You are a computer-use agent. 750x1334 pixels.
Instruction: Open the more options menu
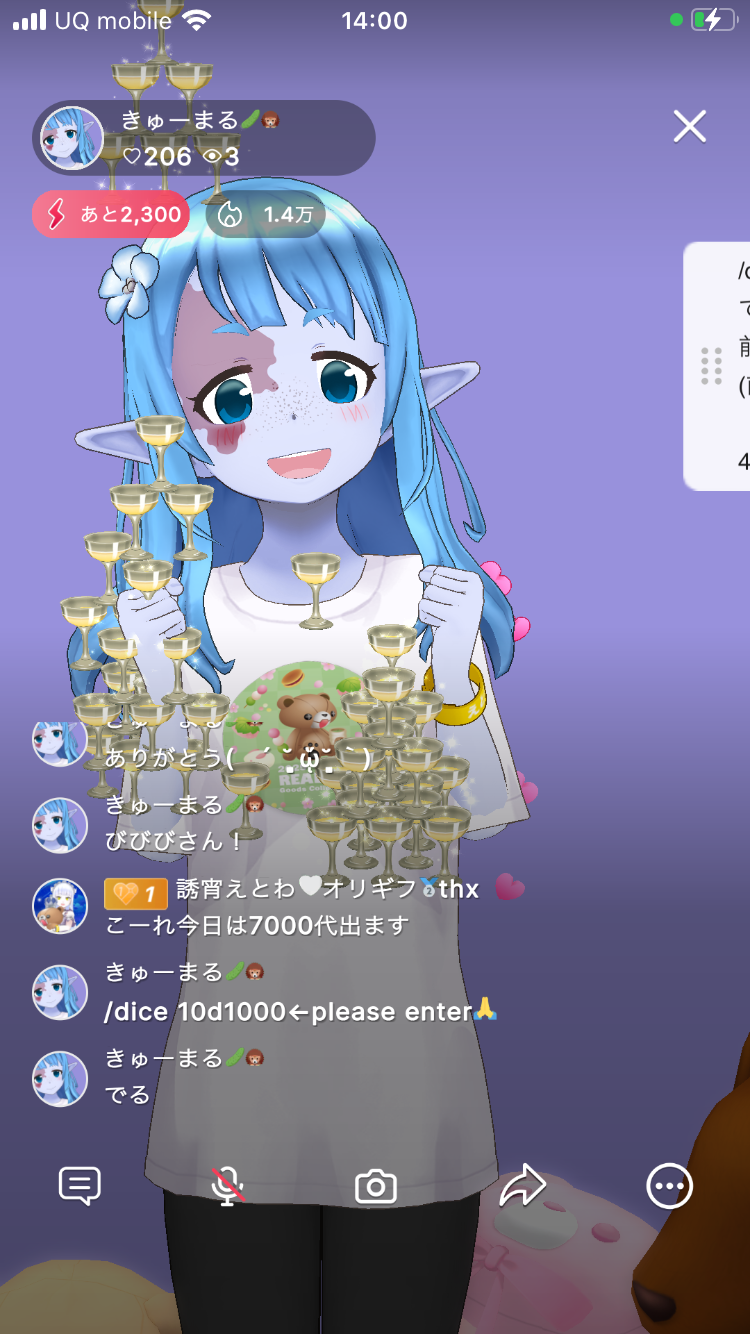668,1186
